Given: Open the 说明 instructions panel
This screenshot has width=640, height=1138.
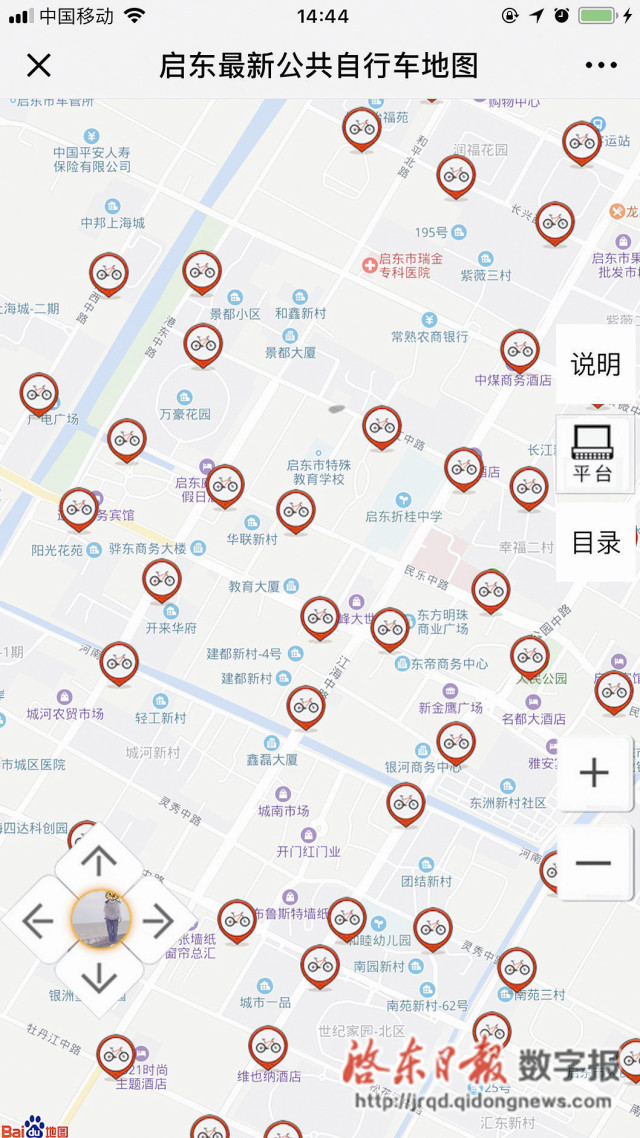Looking at the screenshot, I should (x=595, y=364).
